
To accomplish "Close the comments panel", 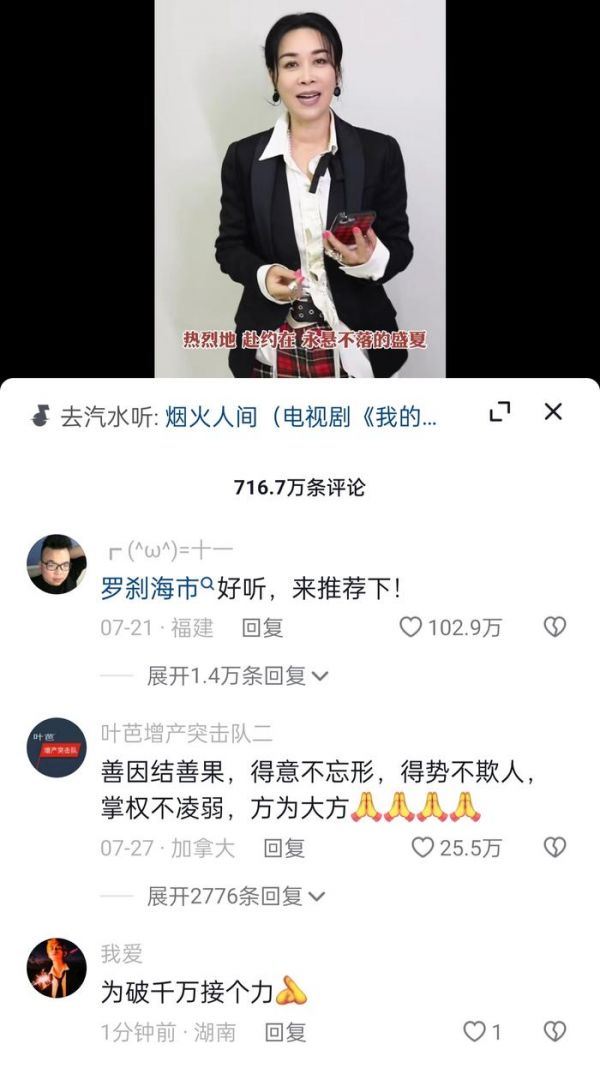I will point(553,412).
